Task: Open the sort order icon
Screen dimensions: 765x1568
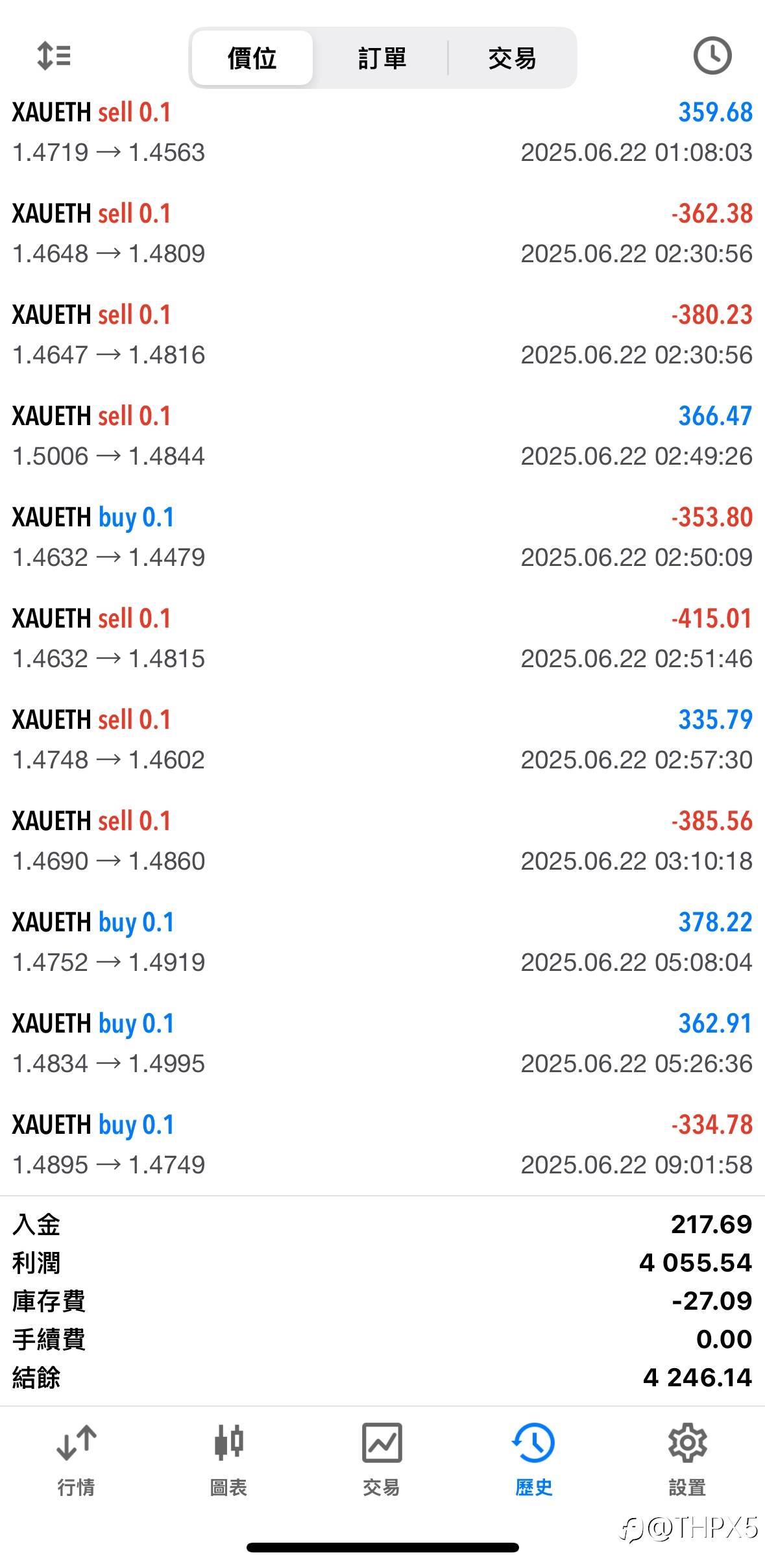Action: pos(54,56)
